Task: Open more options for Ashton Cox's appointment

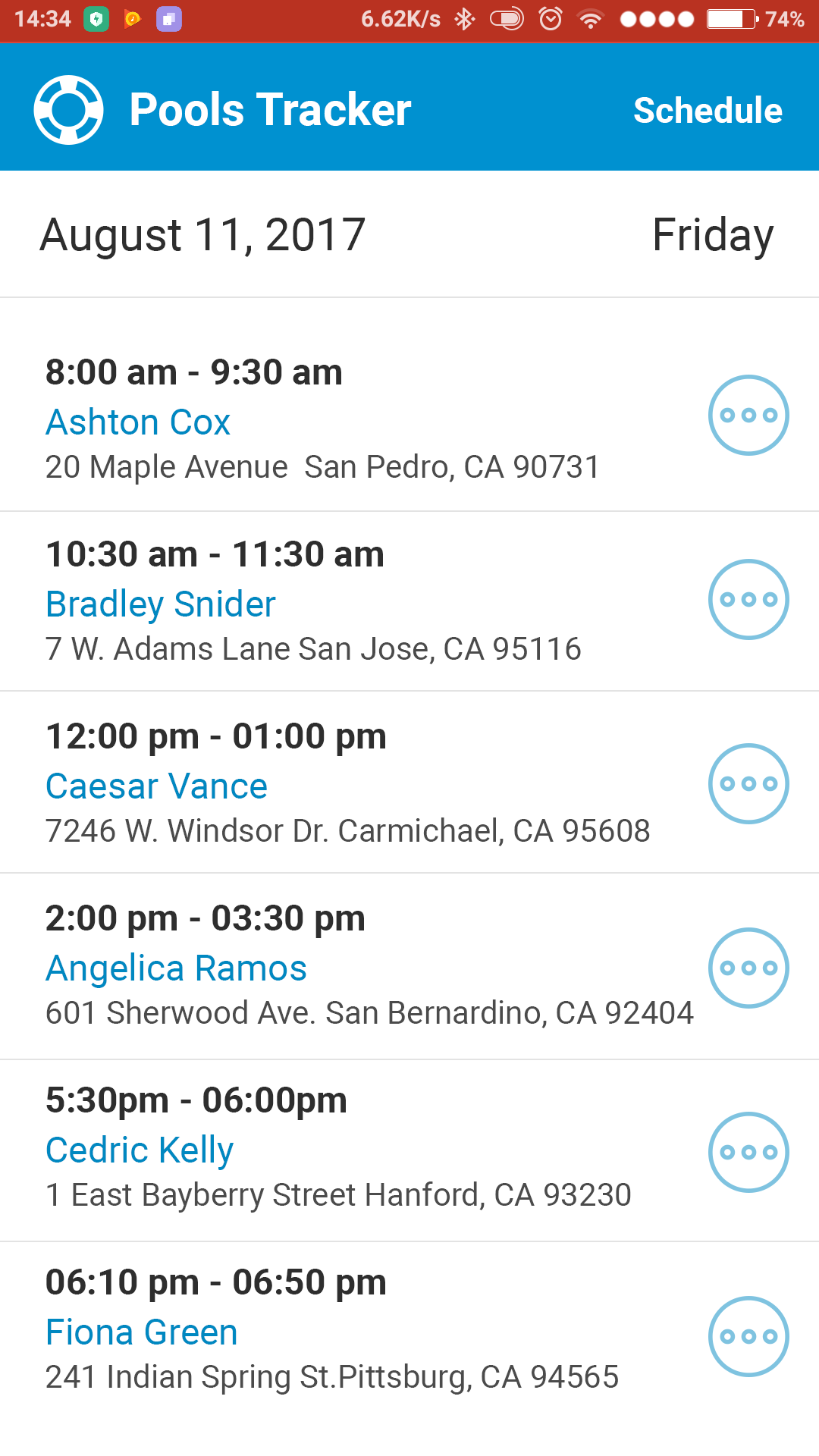Action: point(748,415)
